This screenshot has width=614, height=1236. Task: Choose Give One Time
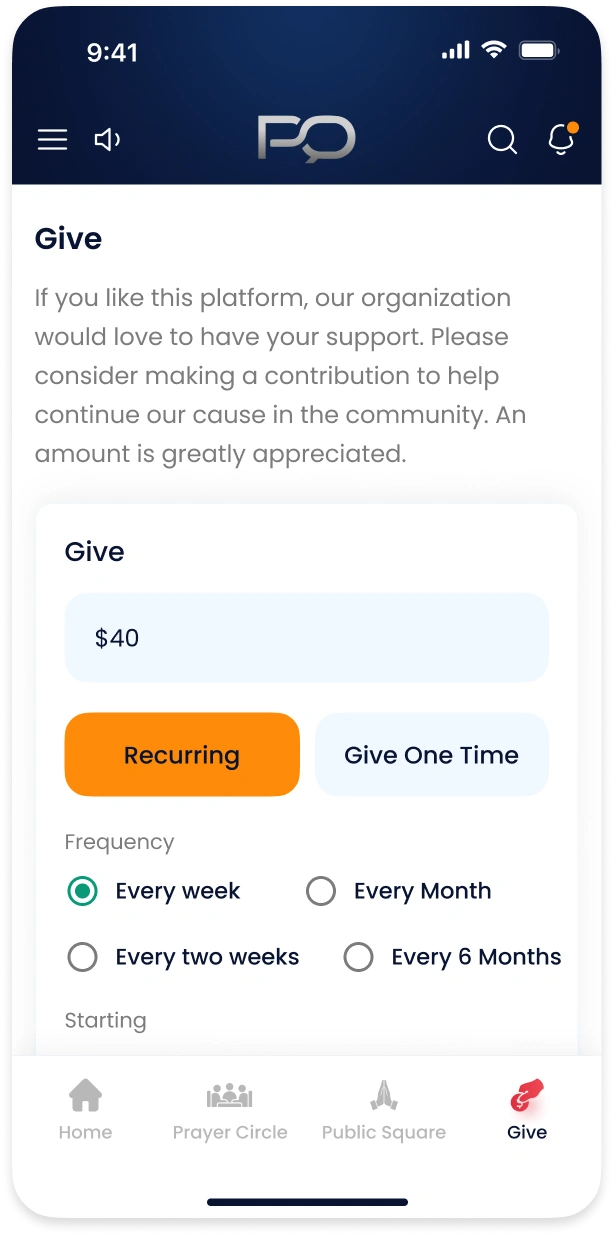coord(431,755)
